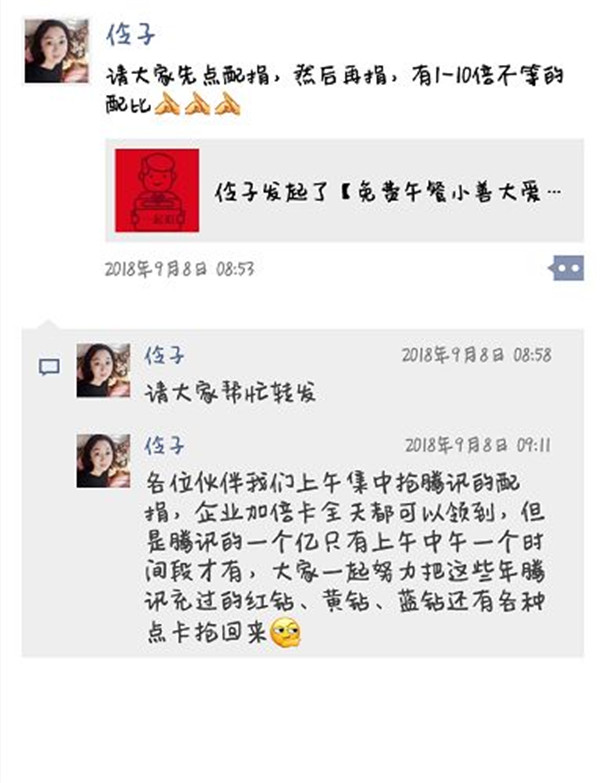Open the post author's profile photo
Image resolution: width=600 pixels, height=783 pixels.
(x=57, y=50)
